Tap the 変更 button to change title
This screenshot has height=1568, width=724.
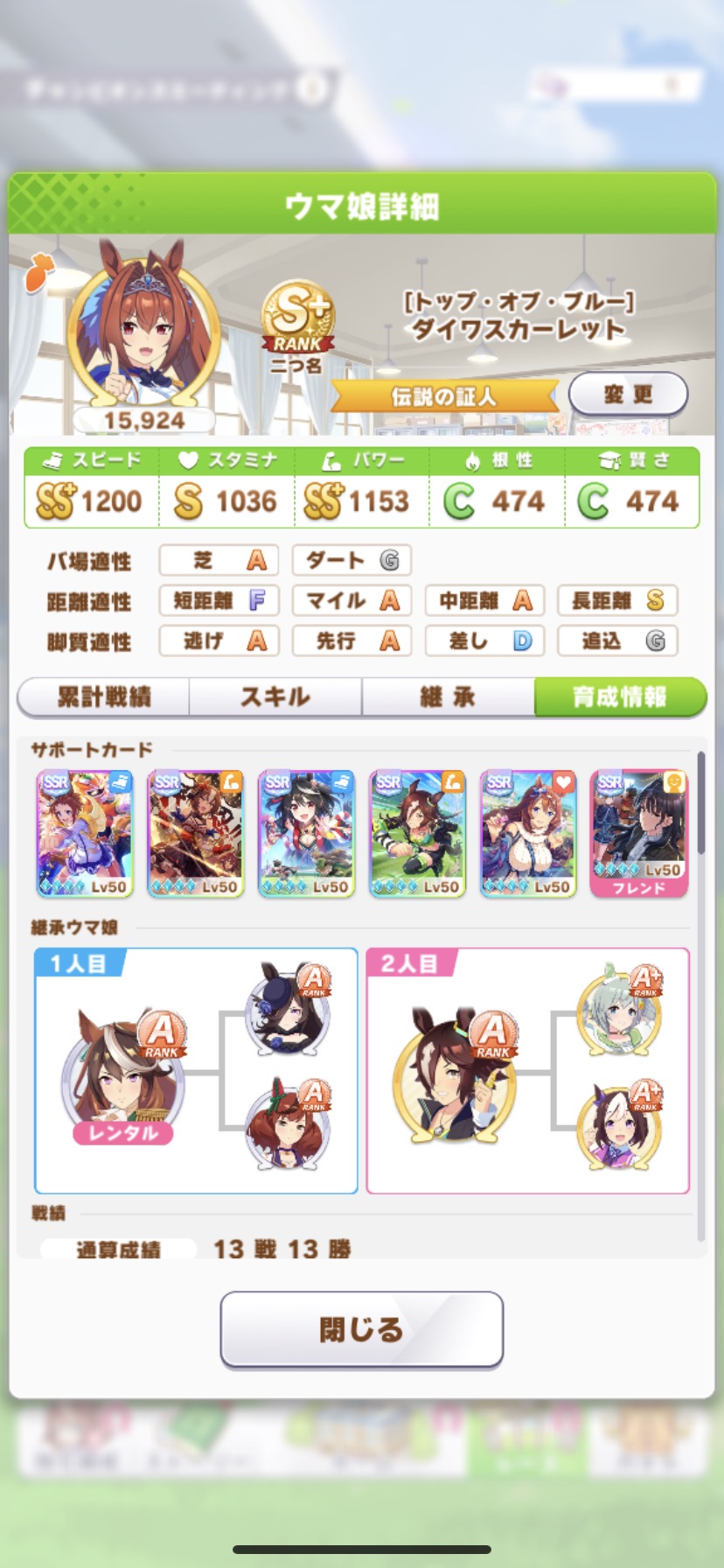tap(628, 395)
